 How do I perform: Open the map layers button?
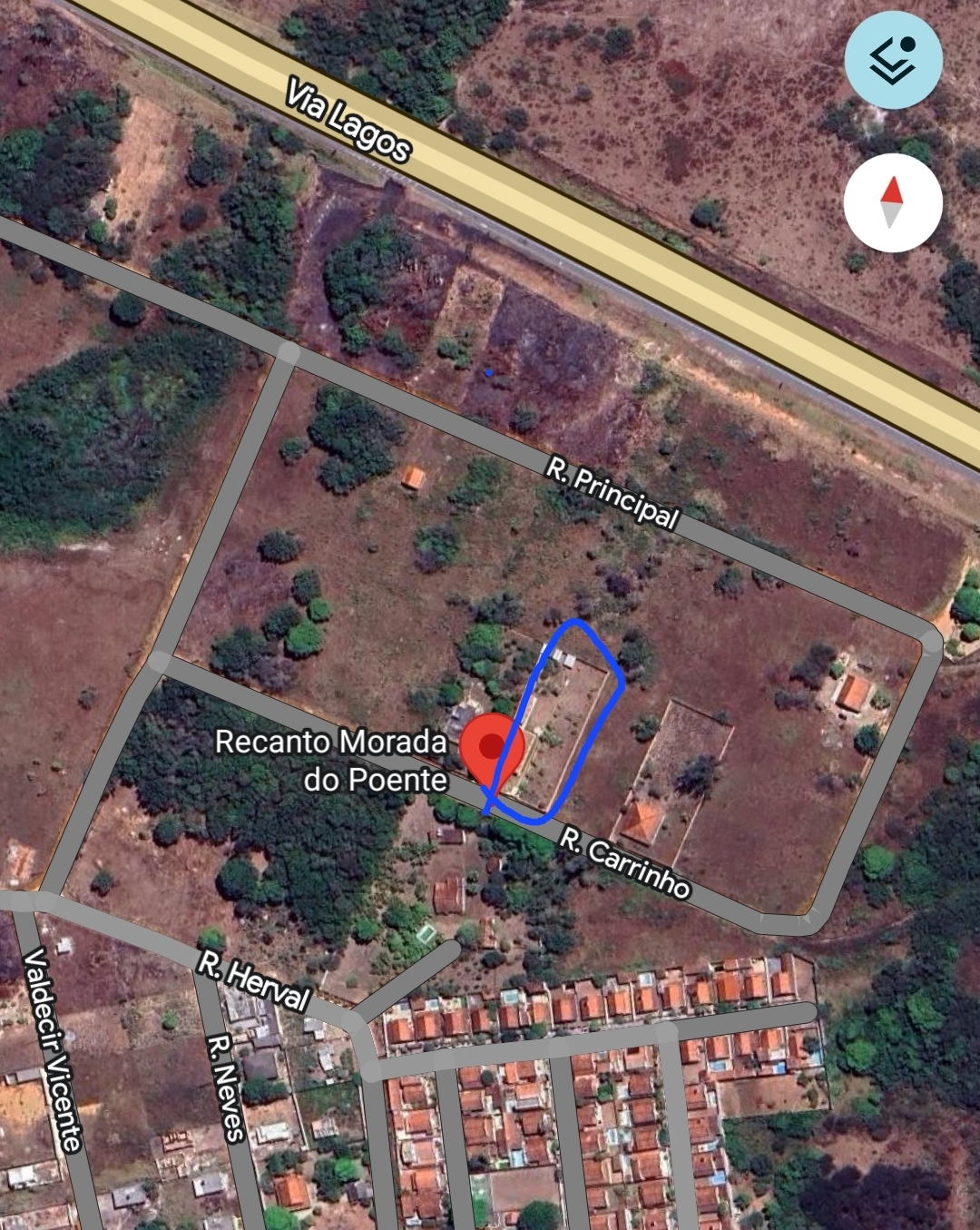tap(893, 60)
